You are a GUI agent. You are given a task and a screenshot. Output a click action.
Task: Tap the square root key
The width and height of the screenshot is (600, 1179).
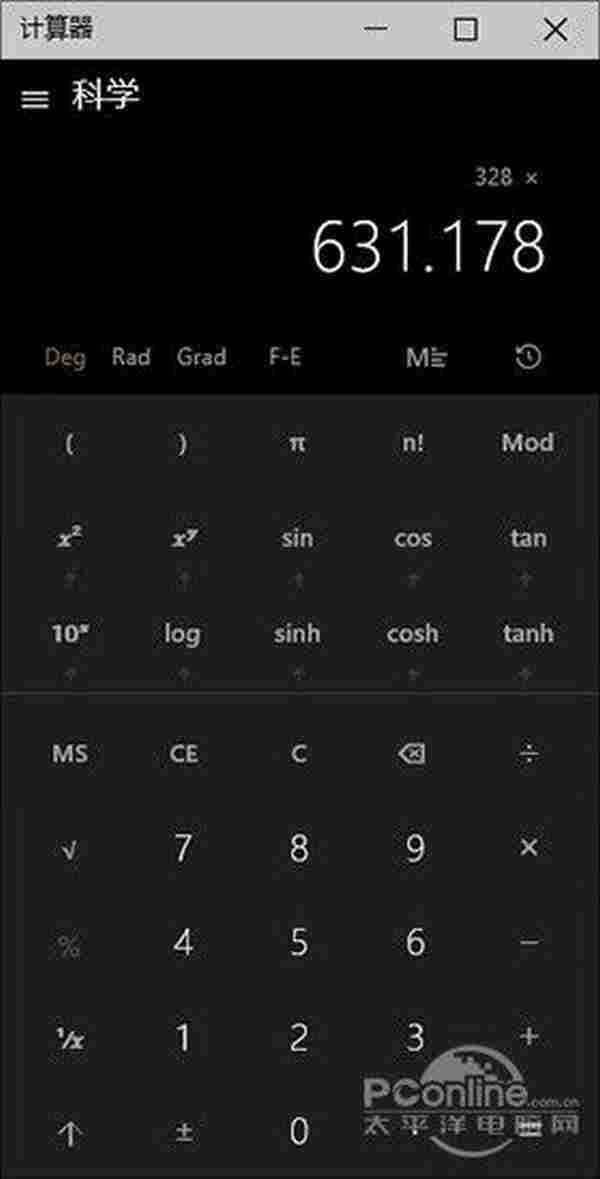click(69, 848)
